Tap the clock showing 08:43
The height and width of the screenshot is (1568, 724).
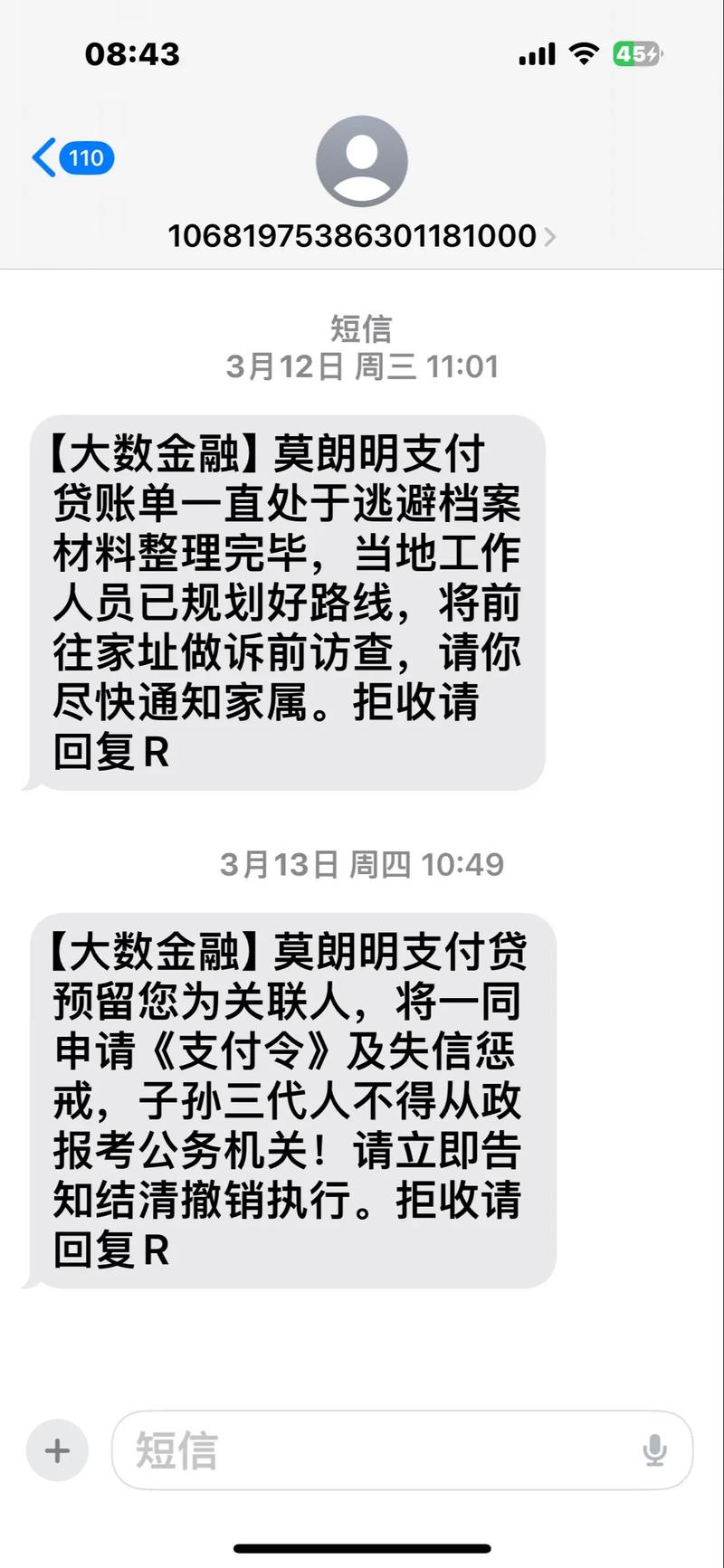tap(131, 54)
